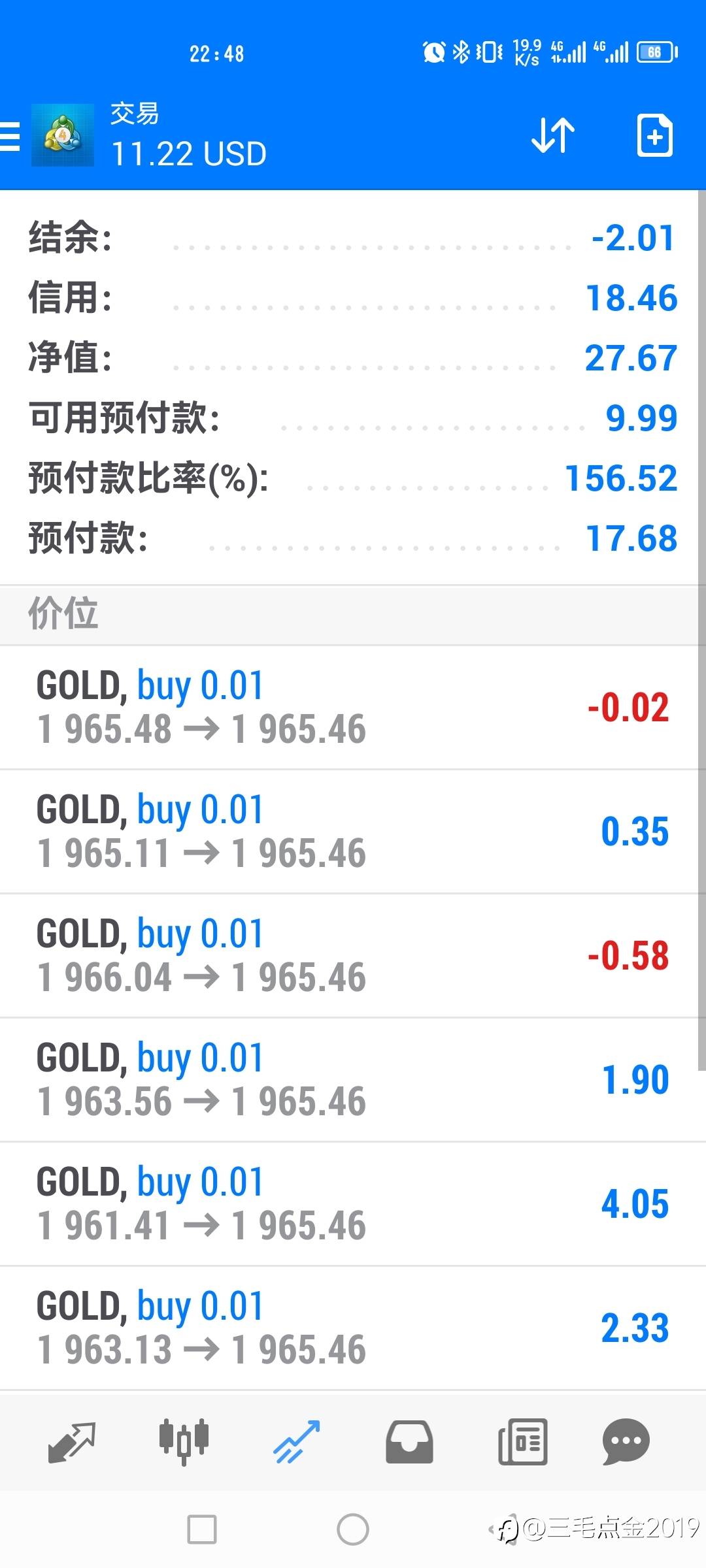Open system recent apps
Viewport: 706px width, 1568px height.
click(x=202, y=1529)
